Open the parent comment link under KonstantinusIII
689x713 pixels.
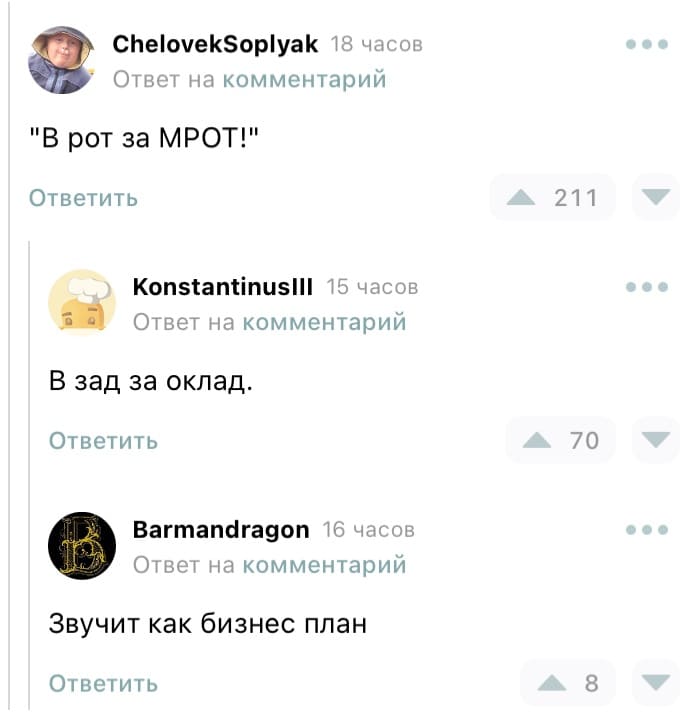pyautogui.click(x=324, y=322)
